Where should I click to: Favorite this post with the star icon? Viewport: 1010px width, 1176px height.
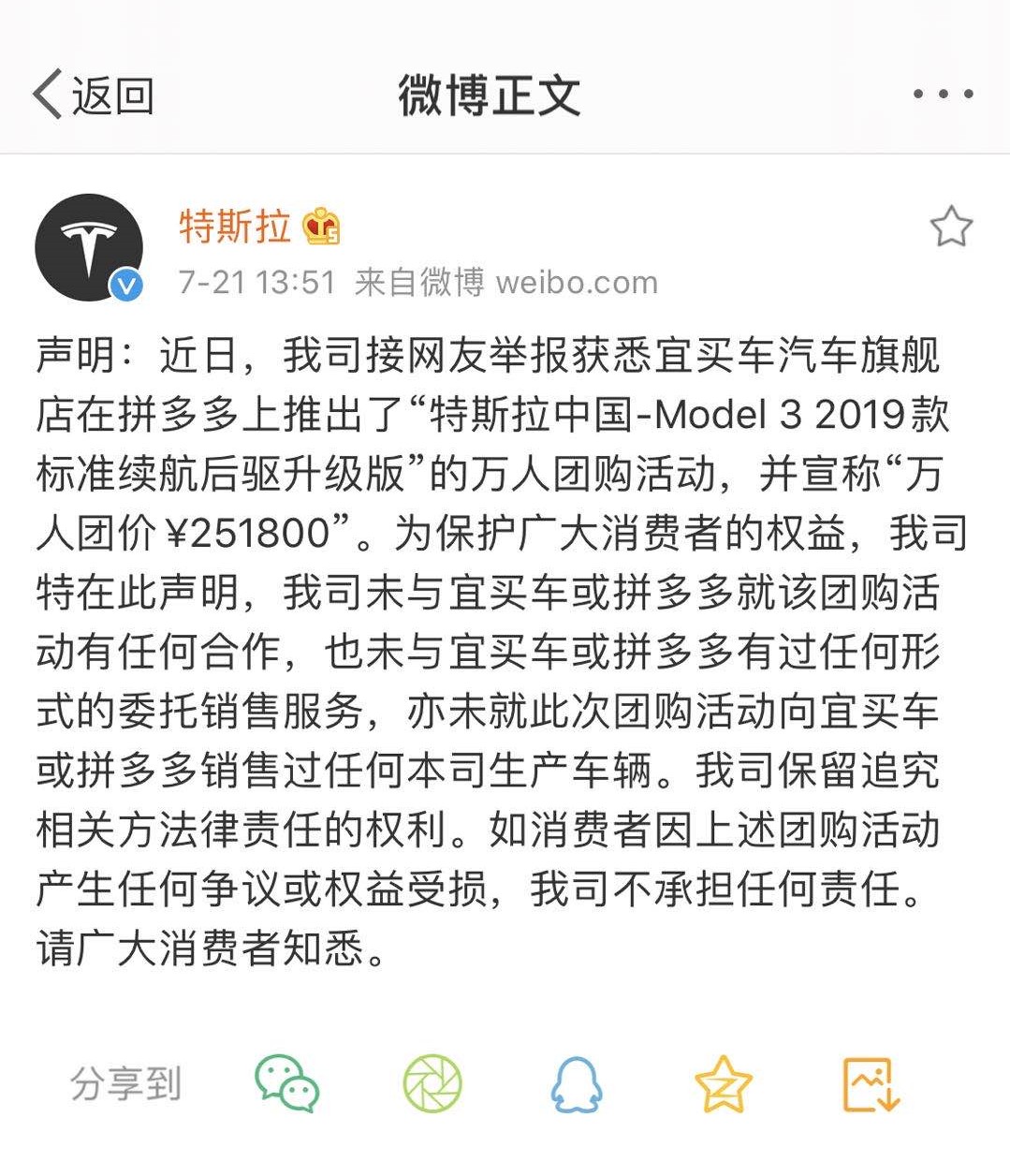(x=950, y=227)
